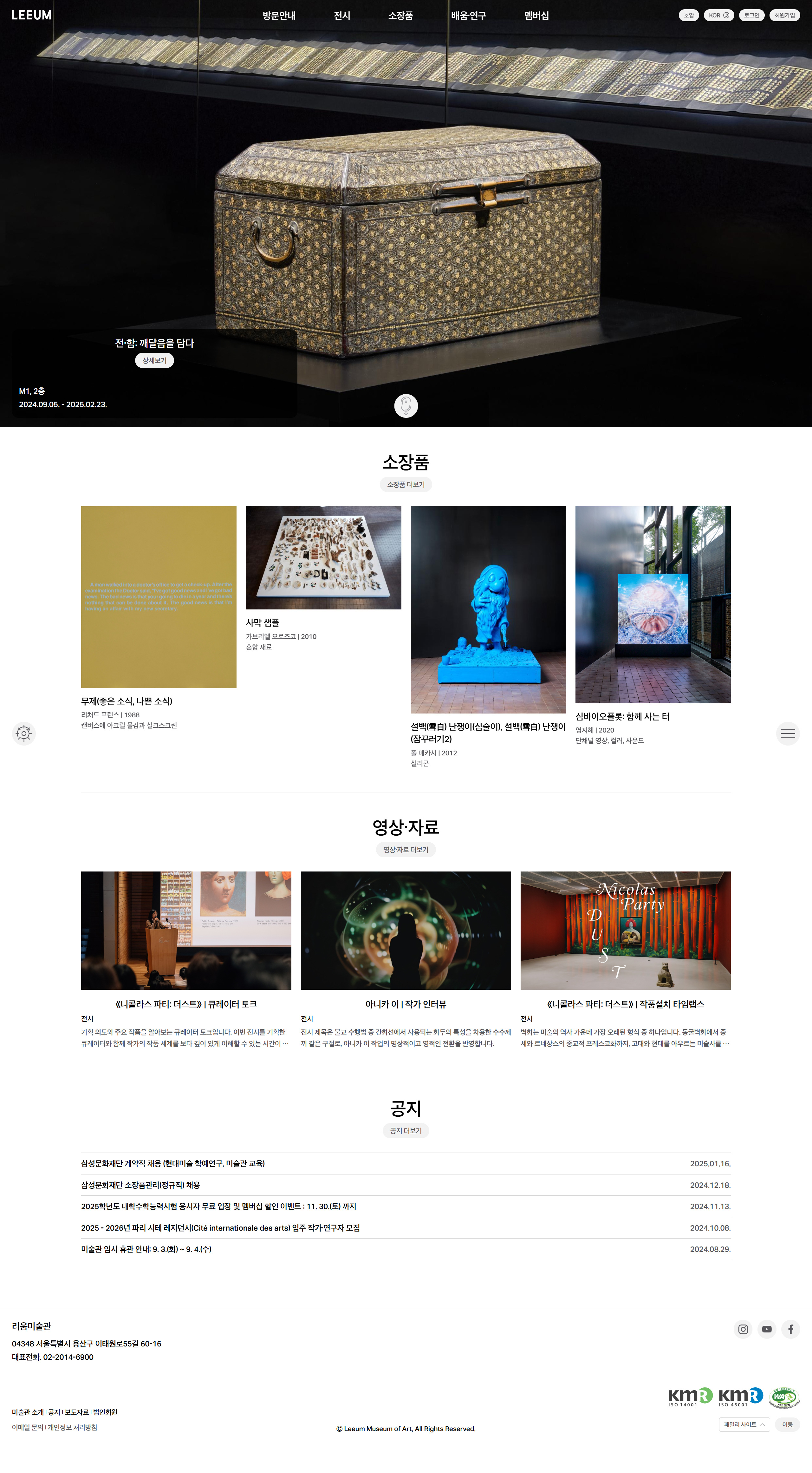Open 상세보기 for the 전·함 exhibition
This screenshot has width=812, height=1473.
pos(154,361)
